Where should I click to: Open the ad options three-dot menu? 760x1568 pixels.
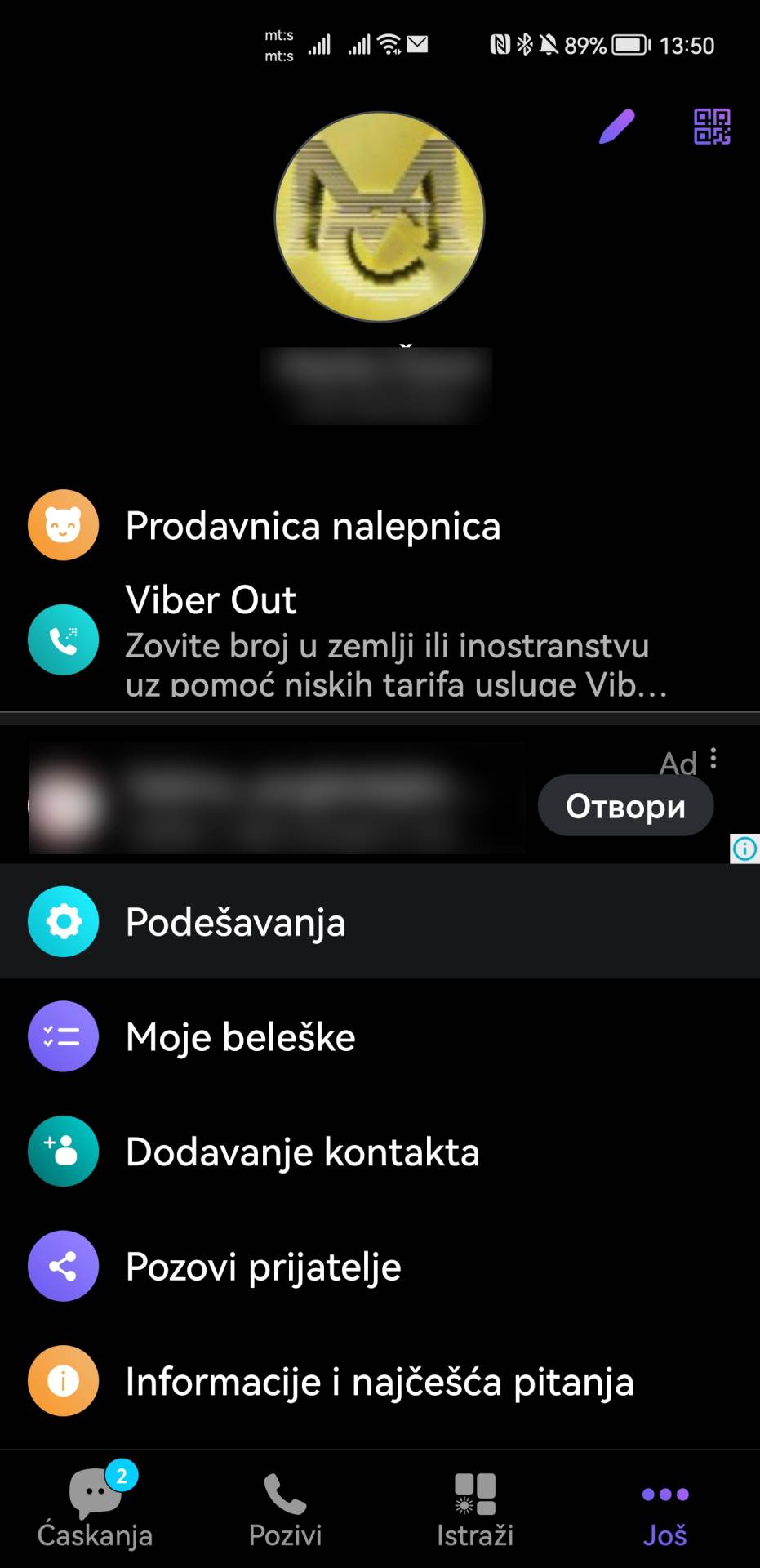click(x=713, y=759)
